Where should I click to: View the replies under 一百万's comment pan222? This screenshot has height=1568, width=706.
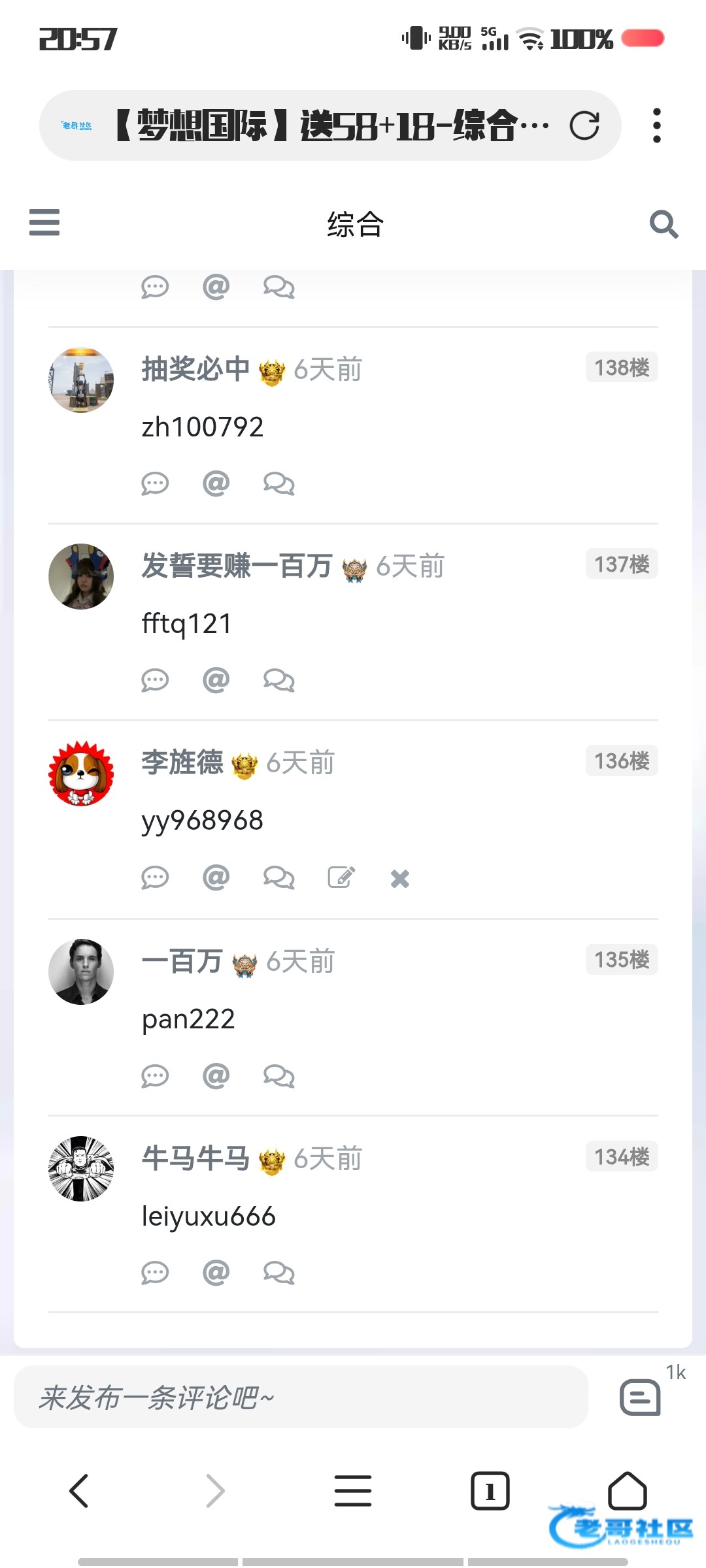point(279,1076)
